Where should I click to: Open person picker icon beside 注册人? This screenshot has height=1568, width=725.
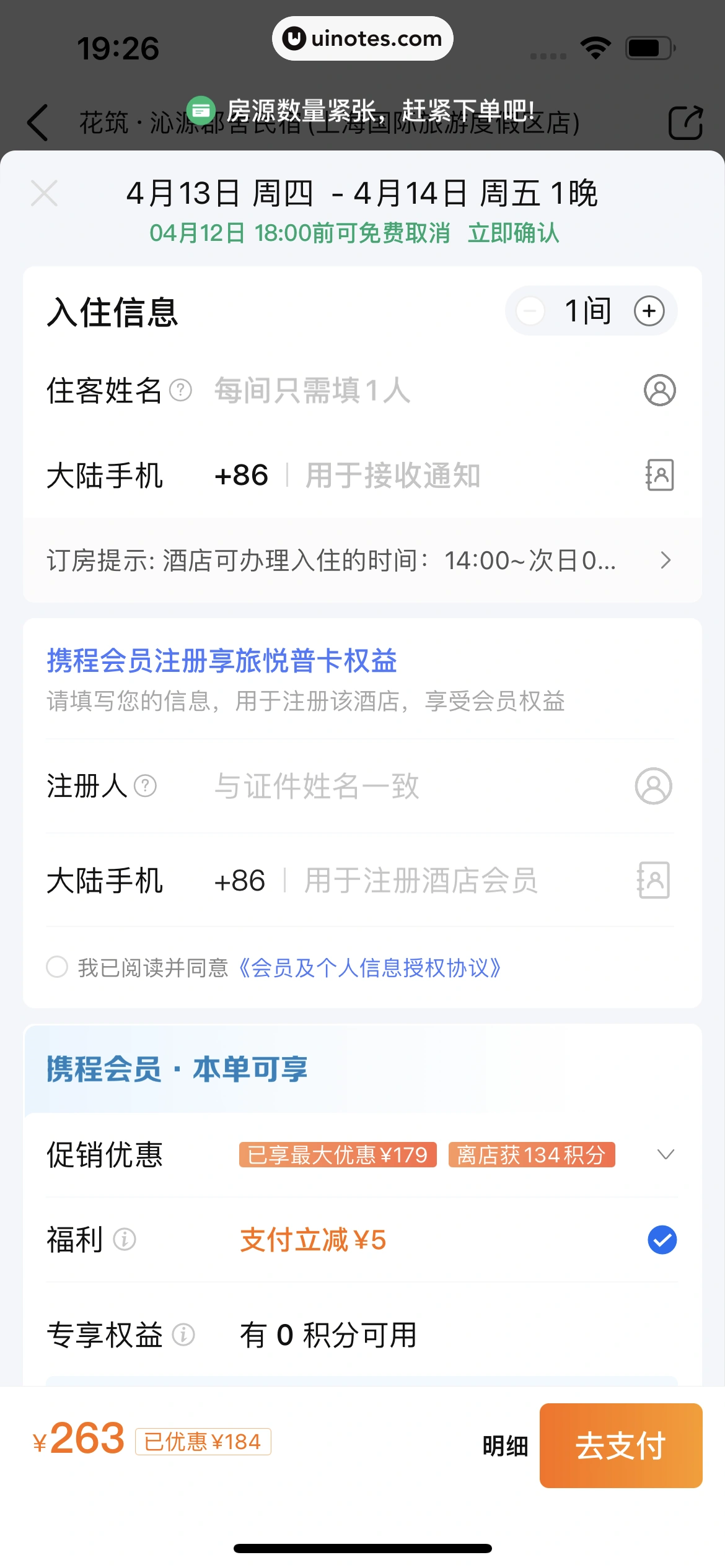pyautogui.click(x=653, y=786)
